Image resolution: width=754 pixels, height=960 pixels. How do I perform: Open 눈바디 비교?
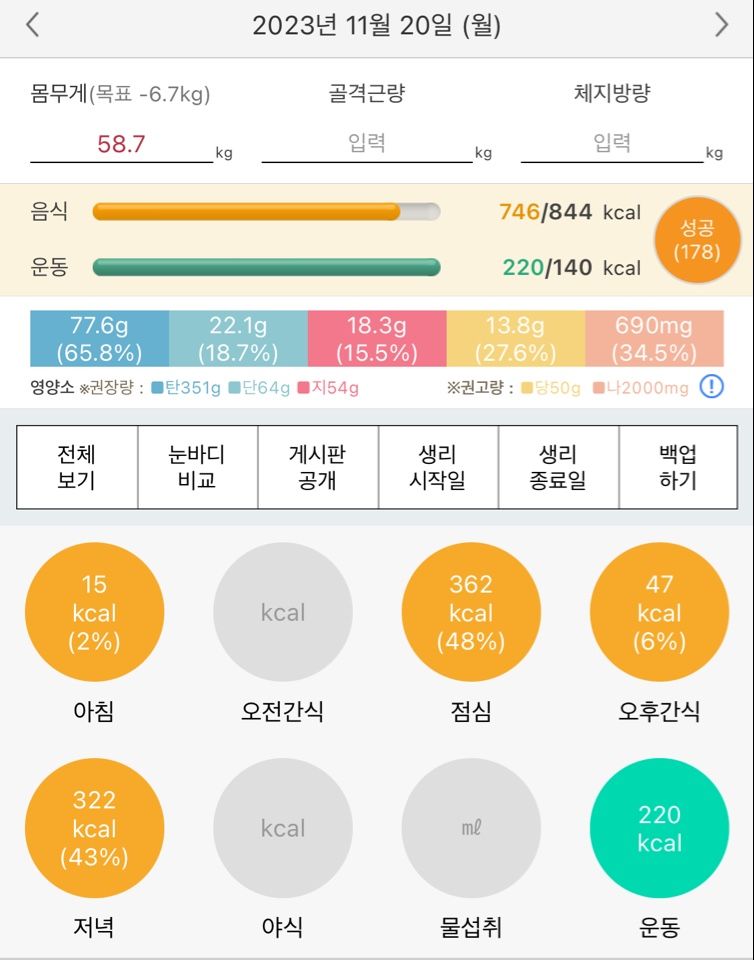point(197,467)
